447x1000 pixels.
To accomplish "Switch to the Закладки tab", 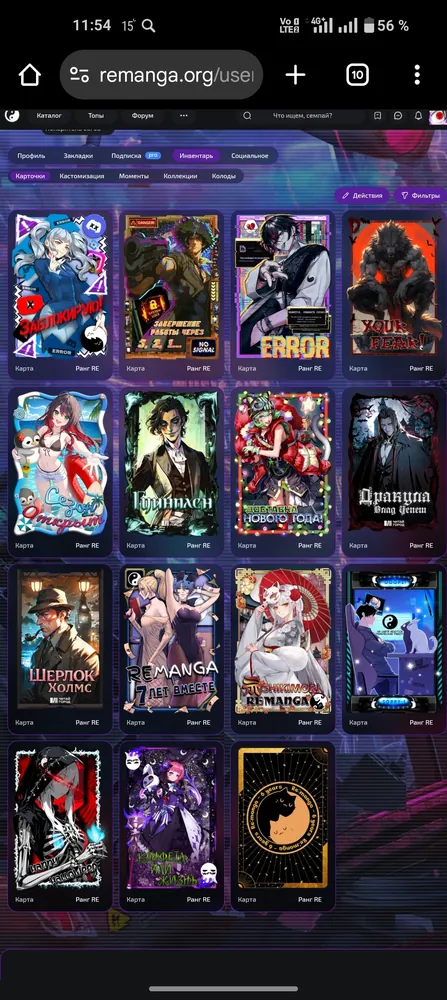I will (x=78, y=156).
